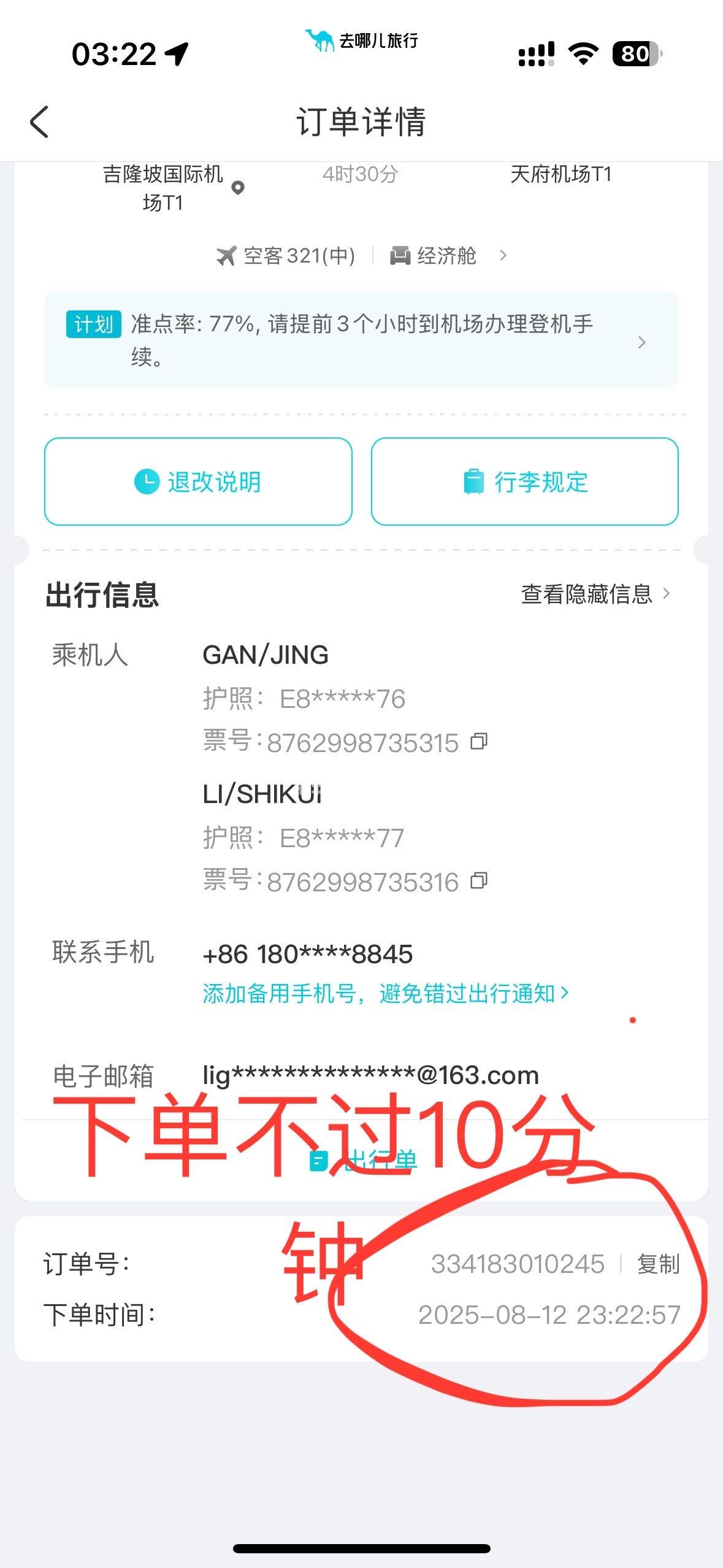Copy LI/SHIKUI's ticket number
This screenshot has height=1568, width=723.
pyautogui.click(x=479, y=881)
